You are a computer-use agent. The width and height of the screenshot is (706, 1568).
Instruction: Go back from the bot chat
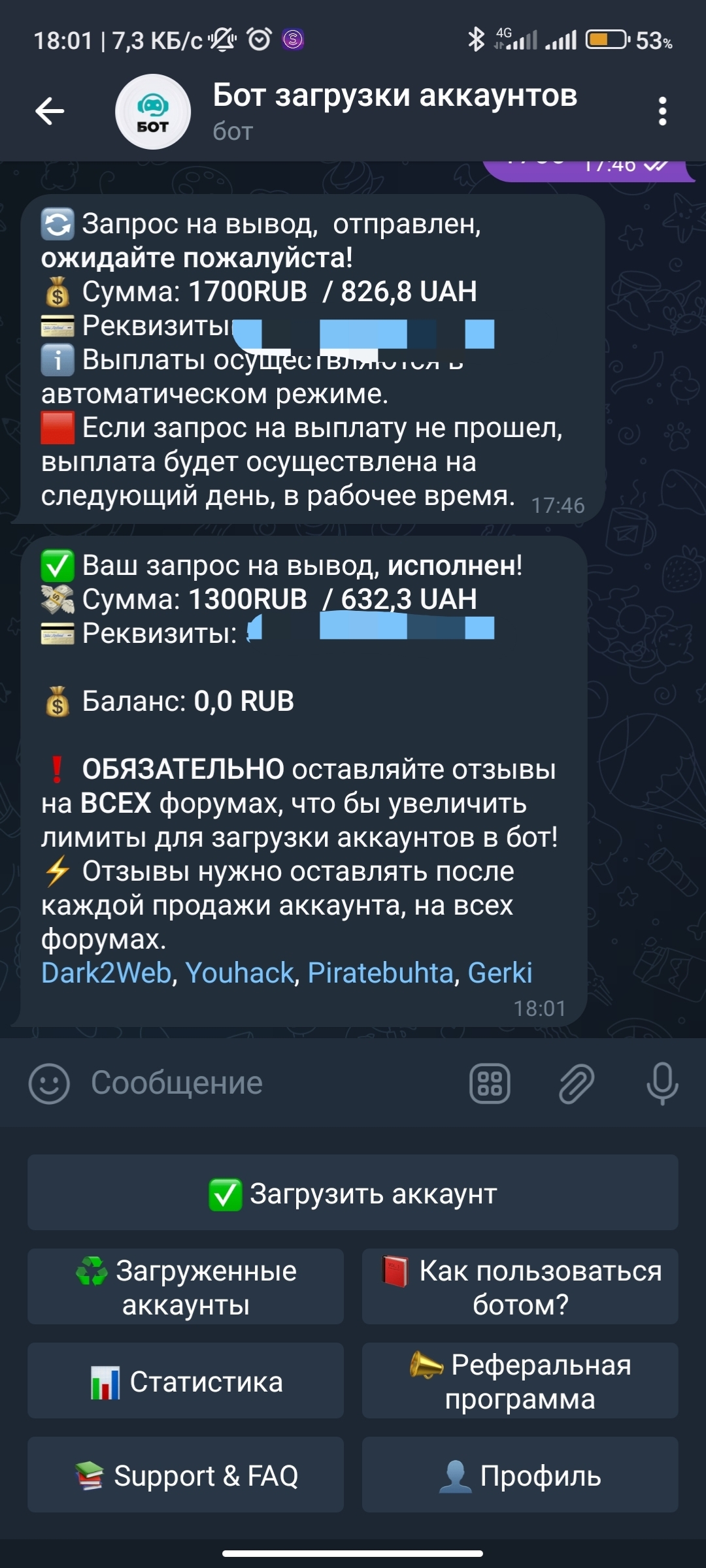[50, 111]
